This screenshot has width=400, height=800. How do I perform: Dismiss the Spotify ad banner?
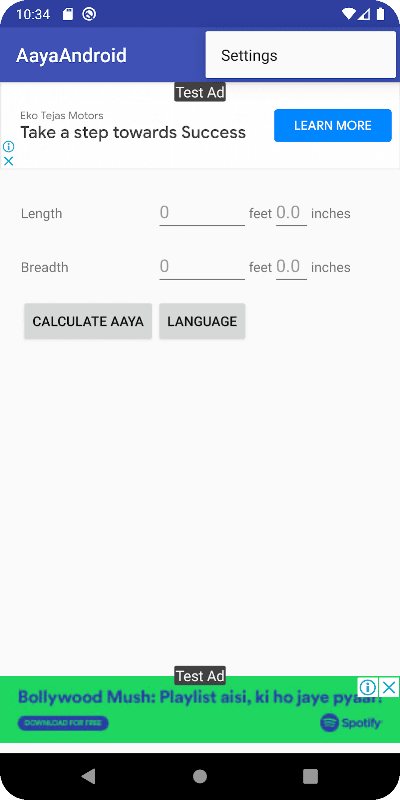pos(389,687)
